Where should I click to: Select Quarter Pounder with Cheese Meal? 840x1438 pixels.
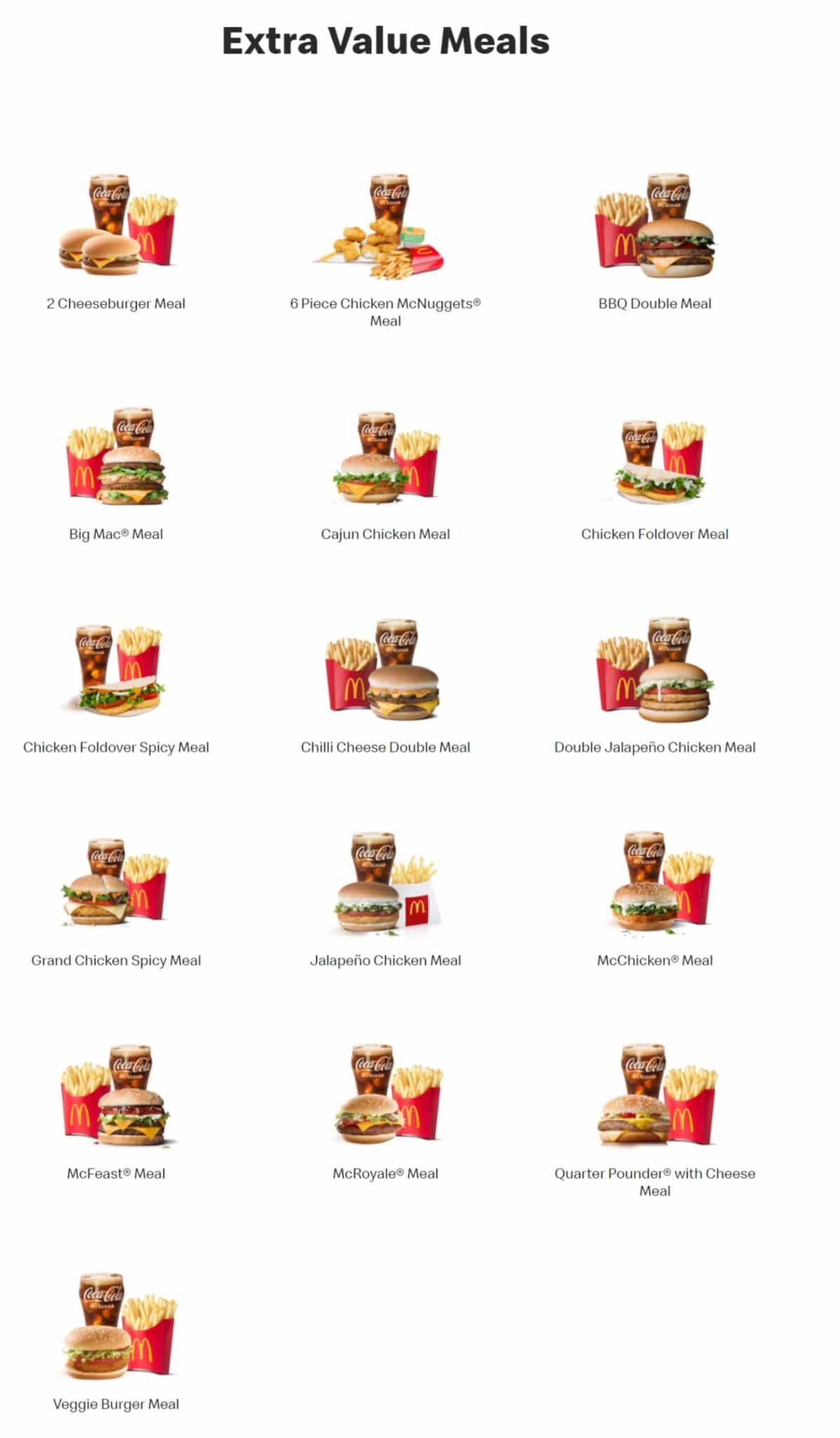[655, 1097]
